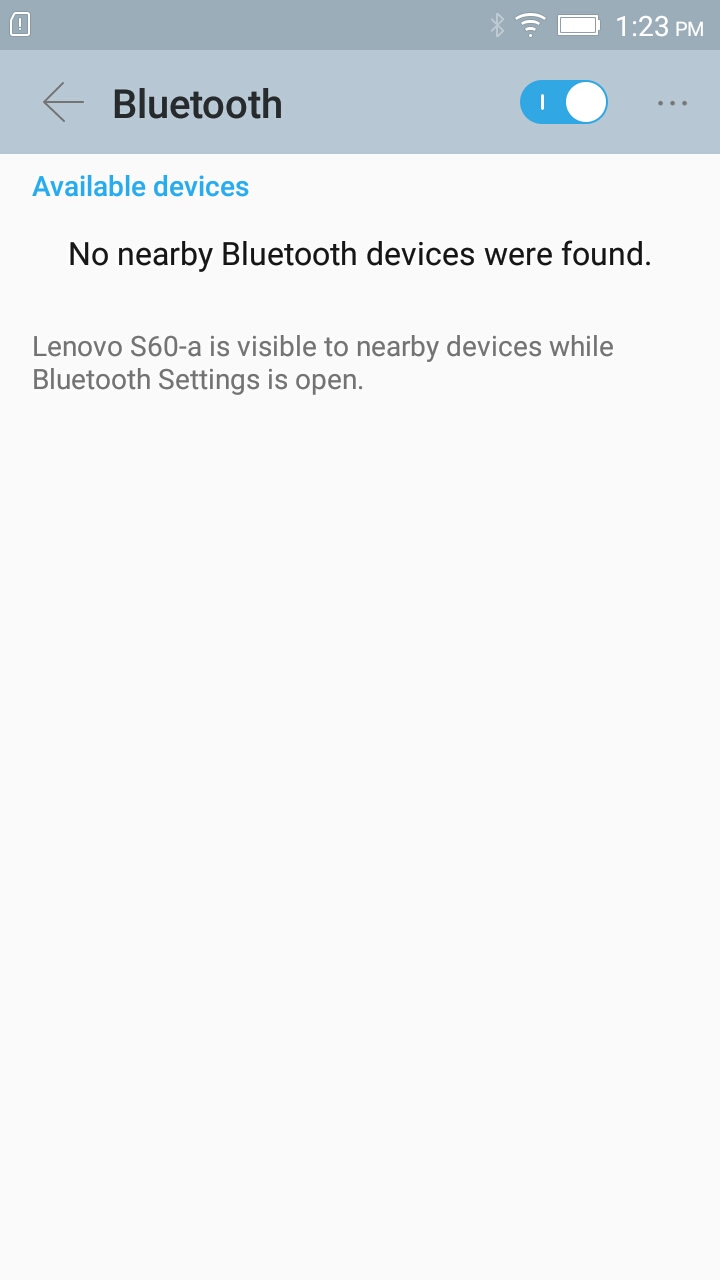This screenshot has width=720, height=1280.
Task: Go back from Bluetooth settings
Action: [63, 103]
